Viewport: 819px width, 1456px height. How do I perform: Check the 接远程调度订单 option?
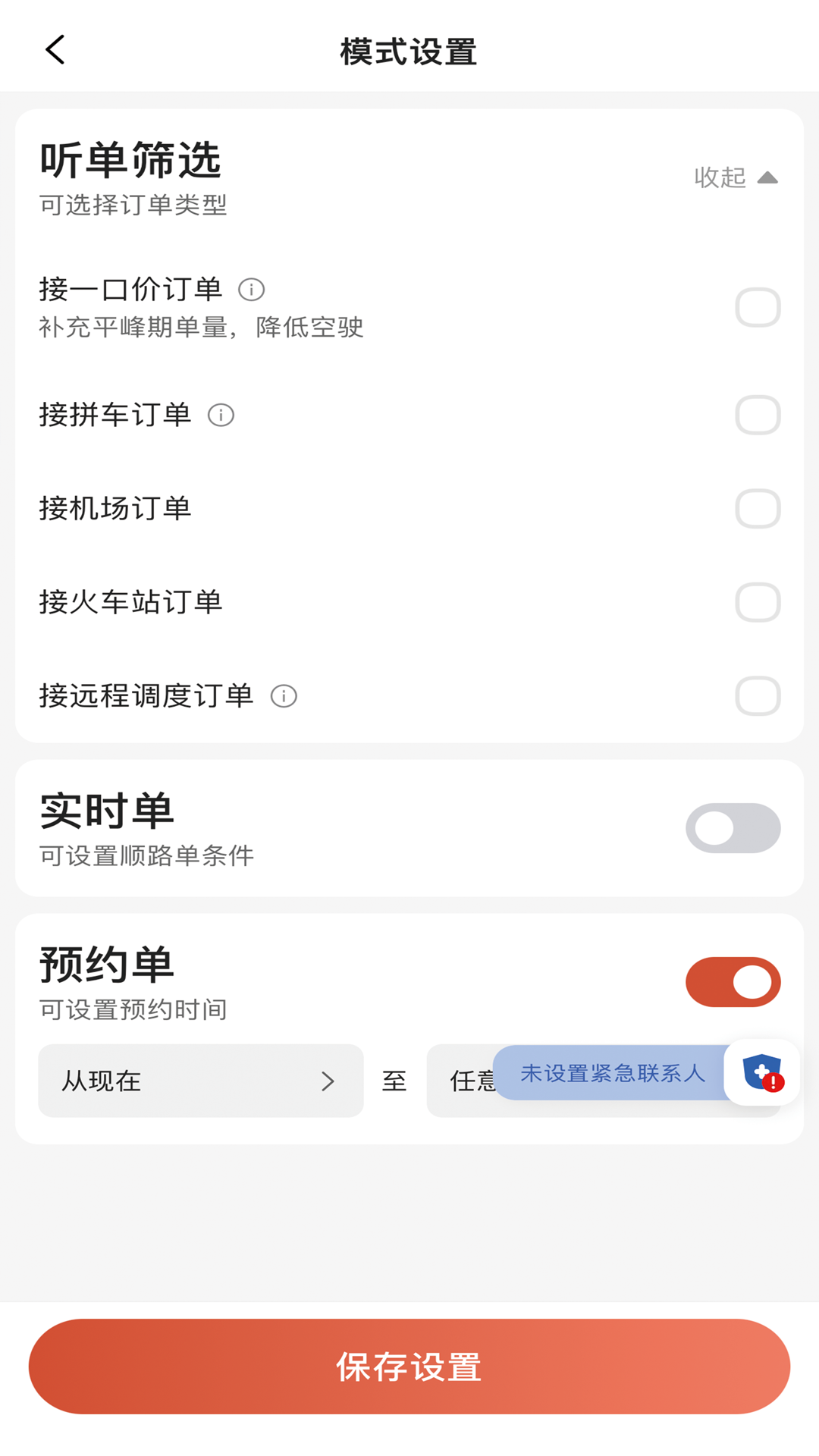[x=757, y=695]
